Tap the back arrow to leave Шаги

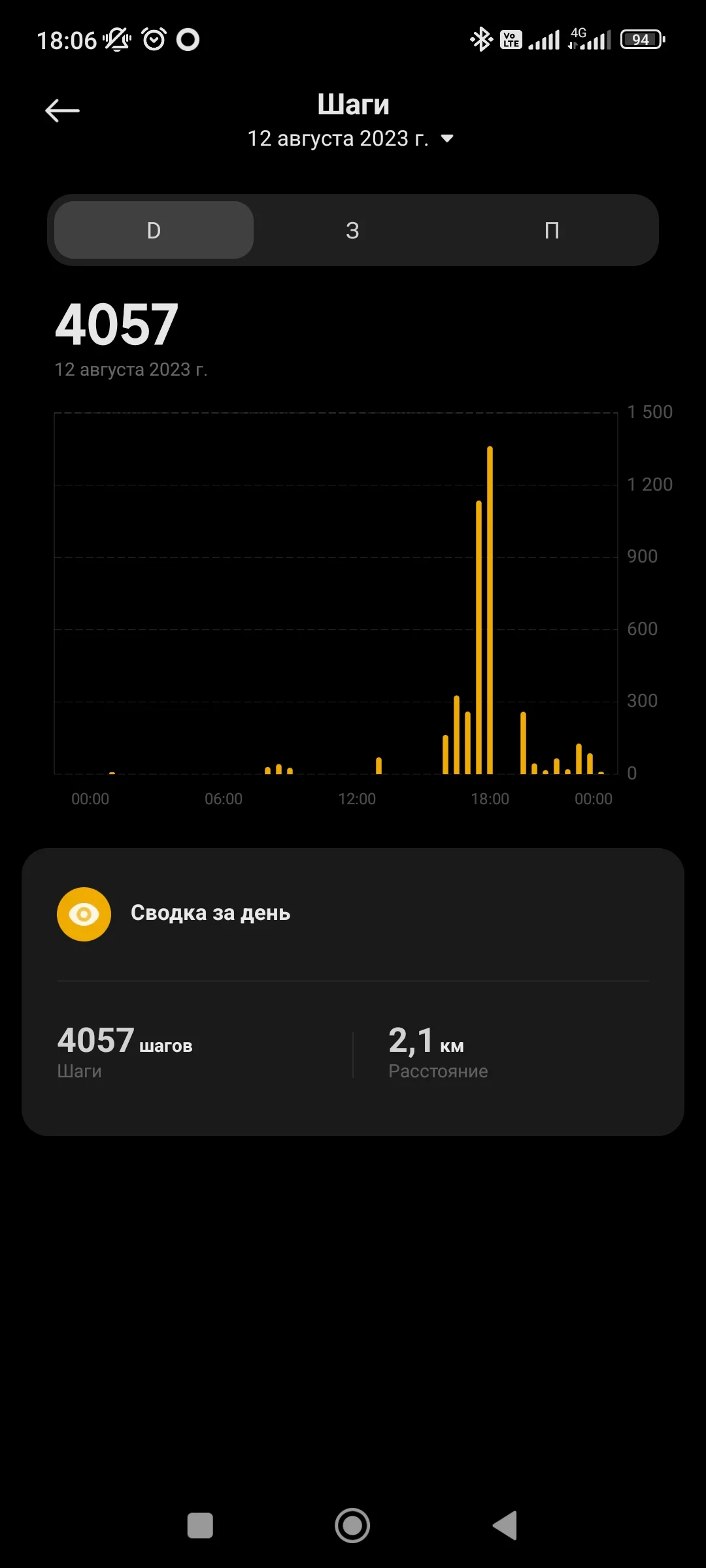tap(62, 110)
